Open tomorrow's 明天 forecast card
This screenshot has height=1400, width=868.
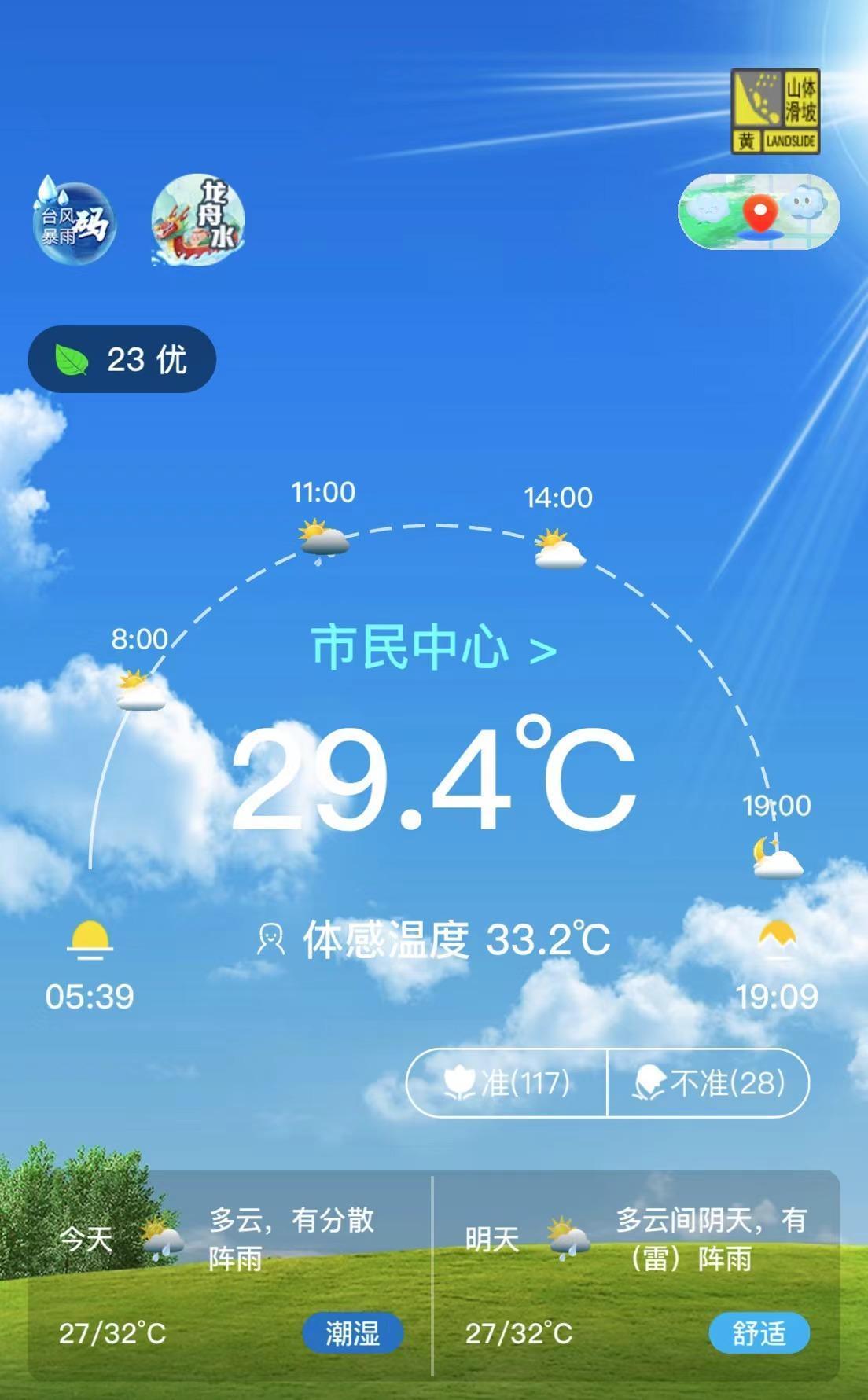[x=636, y=1275]
